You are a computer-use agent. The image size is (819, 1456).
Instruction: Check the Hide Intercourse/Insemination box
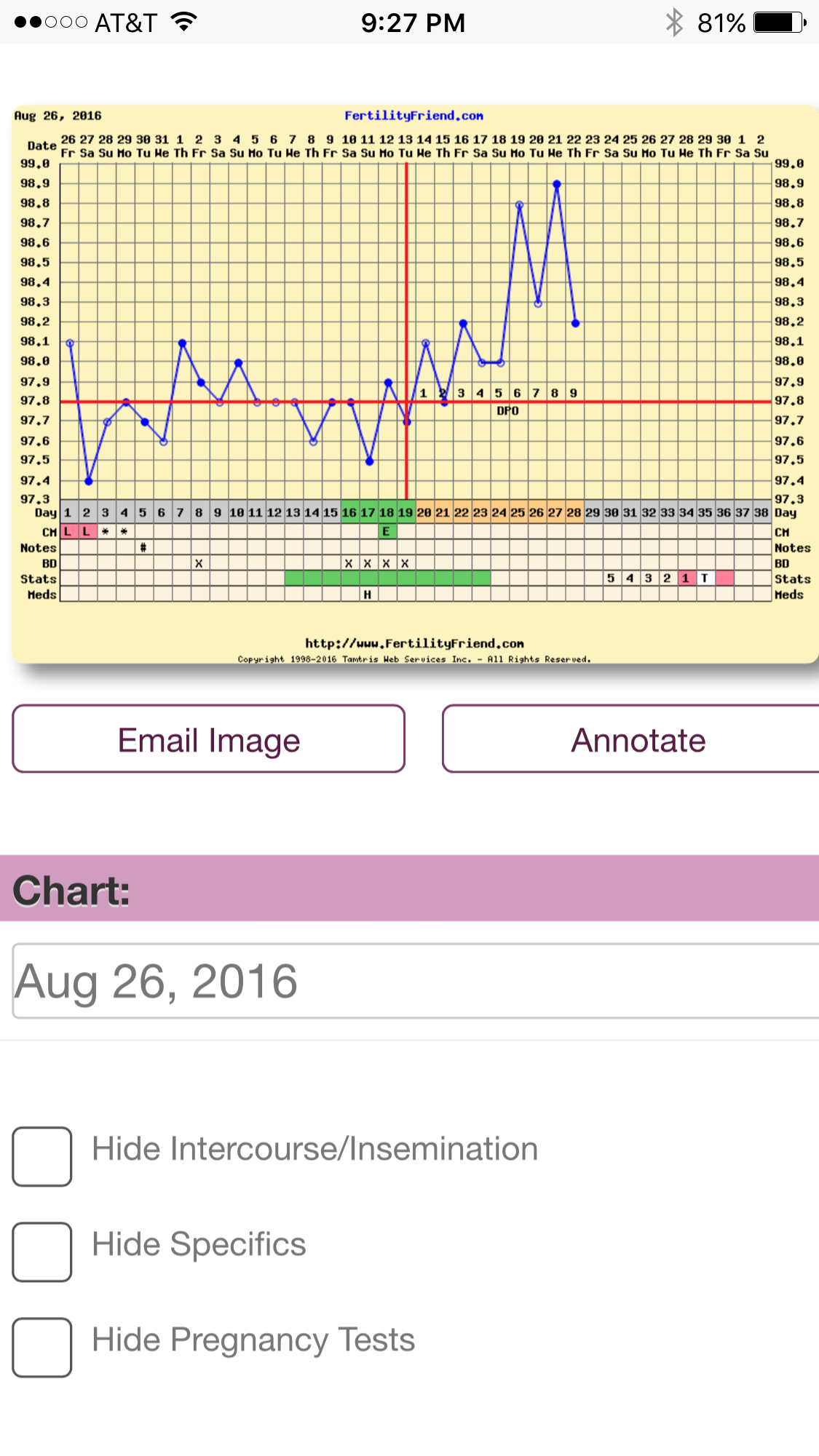(x=42, y=1156)
